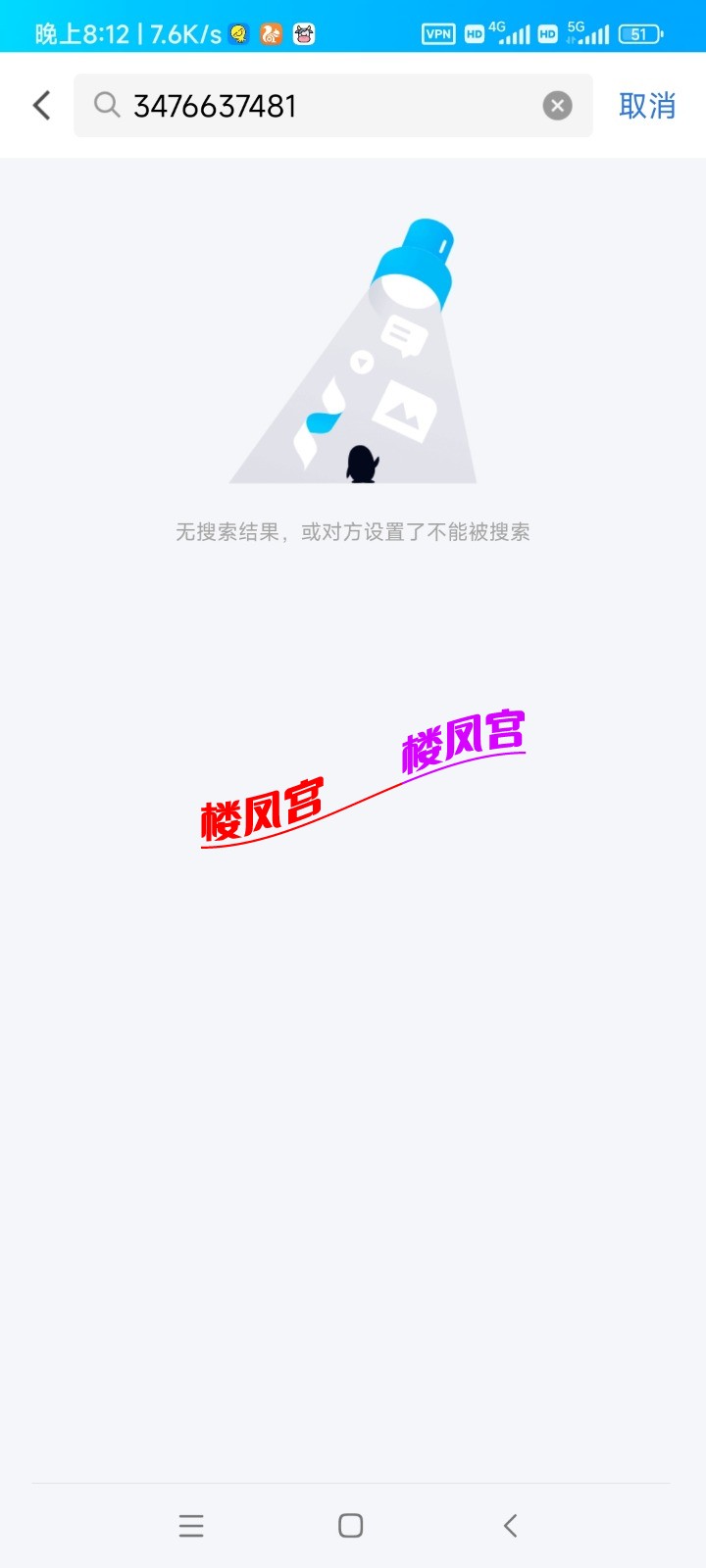The width and height of the screenshot is (706, 1568).
Task: Open recent apps with the menu navigation key
Action: pos(191,1525)
